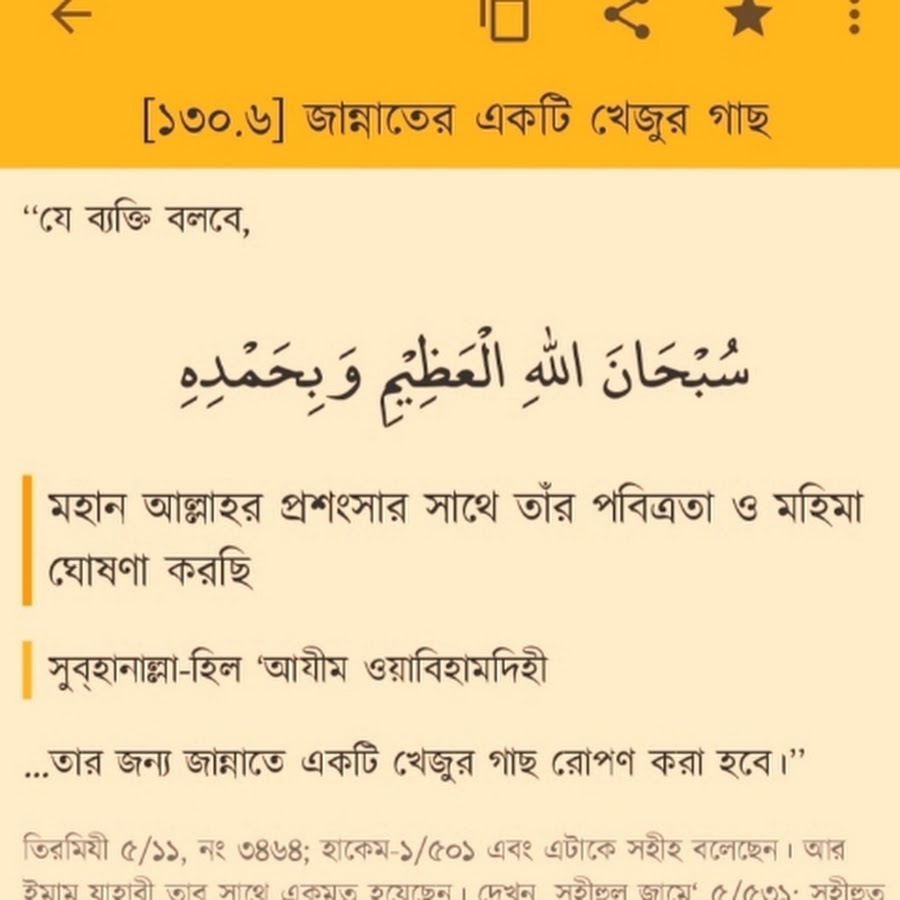Copy this dua's text
This screenshot has width=900, height=900.
click(503, 16)
